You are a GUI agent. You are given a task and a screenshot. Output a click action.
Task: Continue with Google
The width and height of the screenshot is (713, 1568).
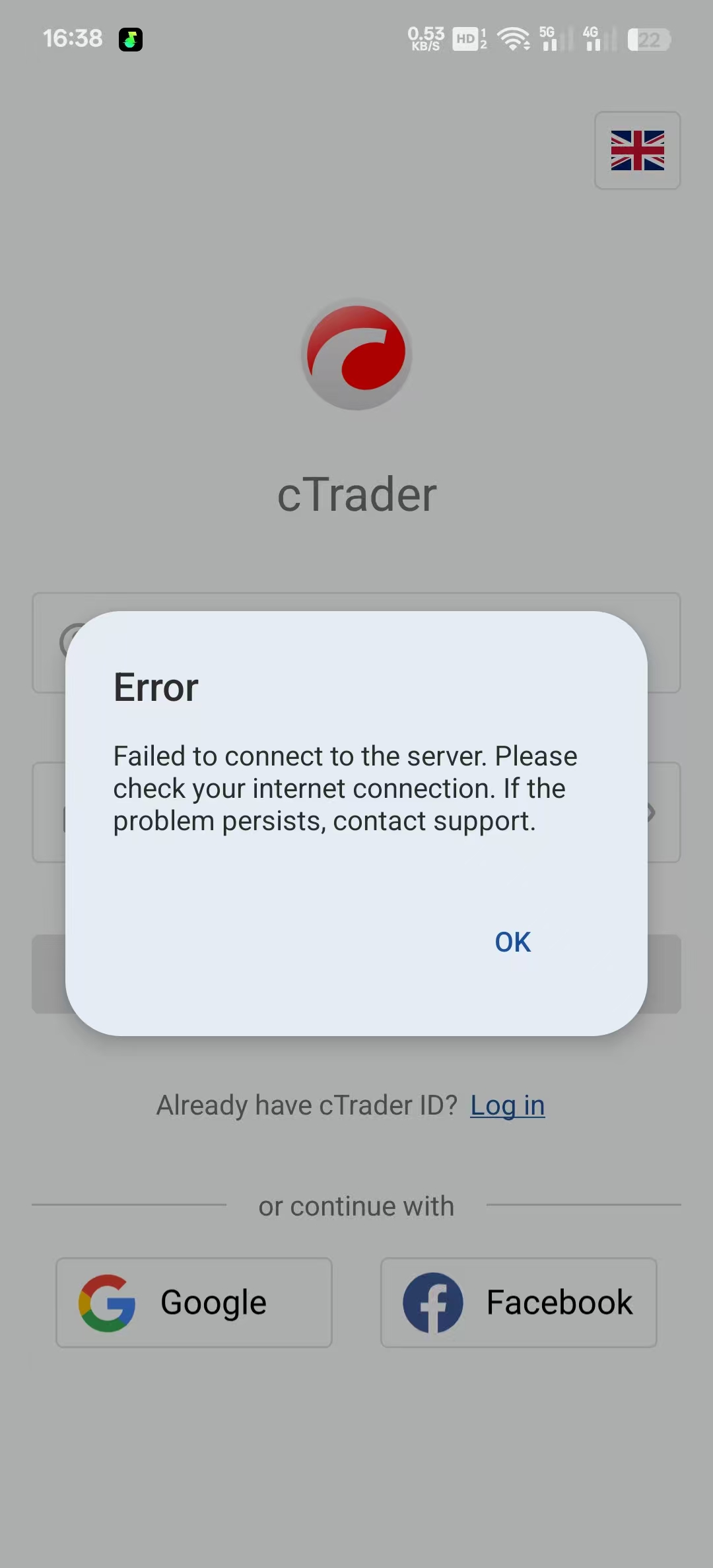[194, 1302]
